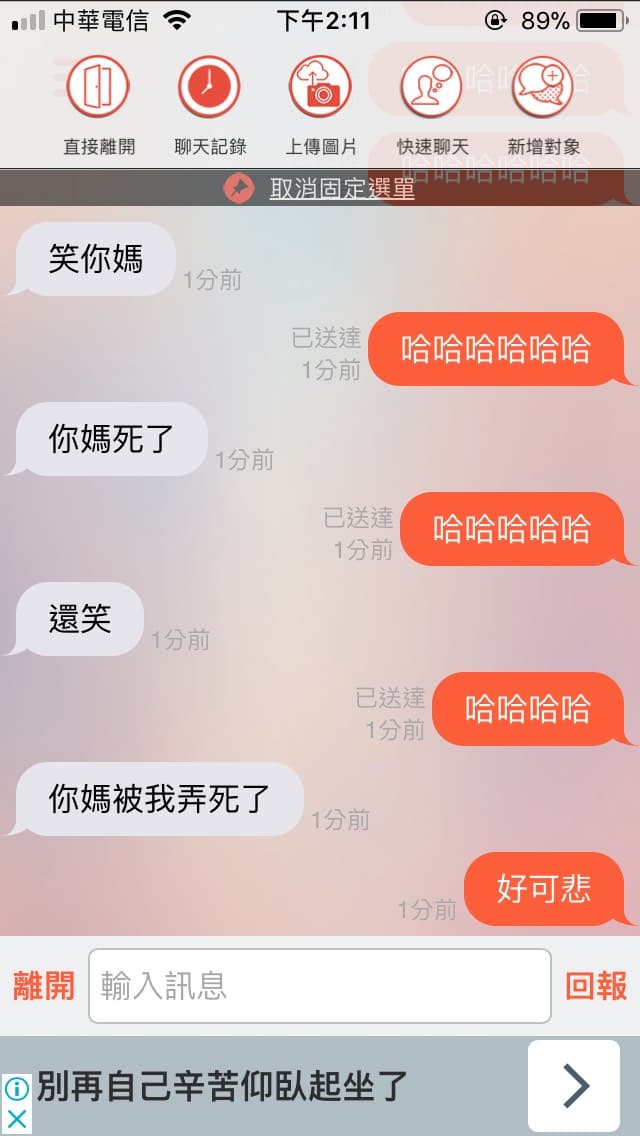
Task: Open 聊天記錄 chat history
Action: [x=210, y=88]
